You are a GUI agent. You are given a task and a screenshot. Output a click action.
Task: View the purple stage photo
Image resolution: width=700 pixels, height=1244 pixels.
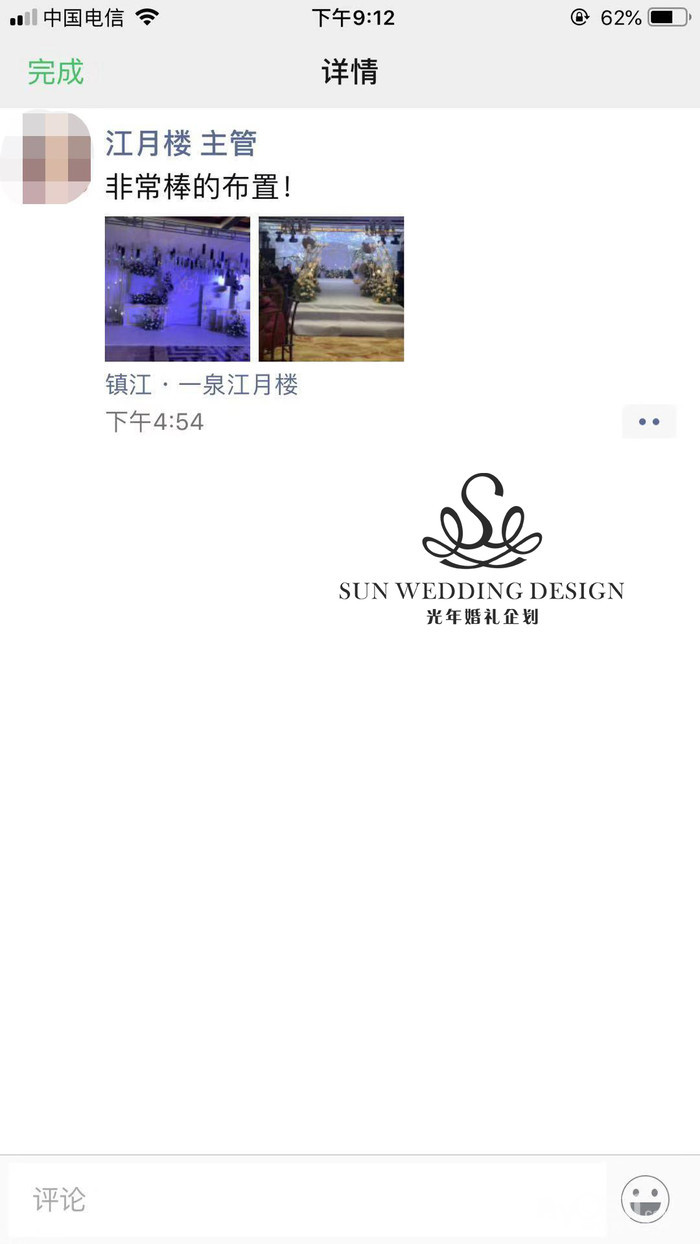tap(177, 289)
